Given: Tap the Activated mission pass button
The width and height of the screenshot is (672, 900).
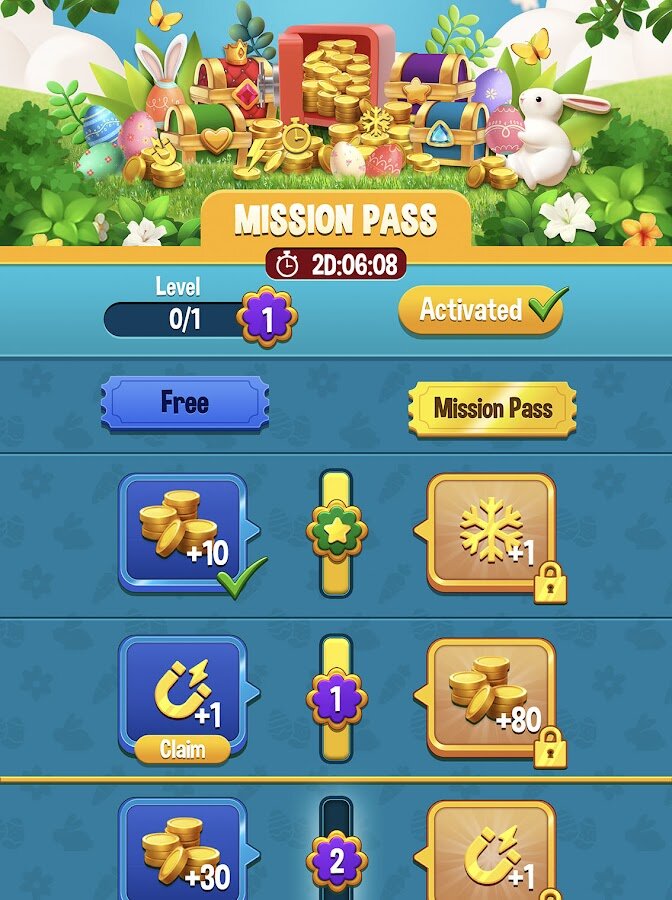Looking at the screenshot, I should [x=481, y=309].
